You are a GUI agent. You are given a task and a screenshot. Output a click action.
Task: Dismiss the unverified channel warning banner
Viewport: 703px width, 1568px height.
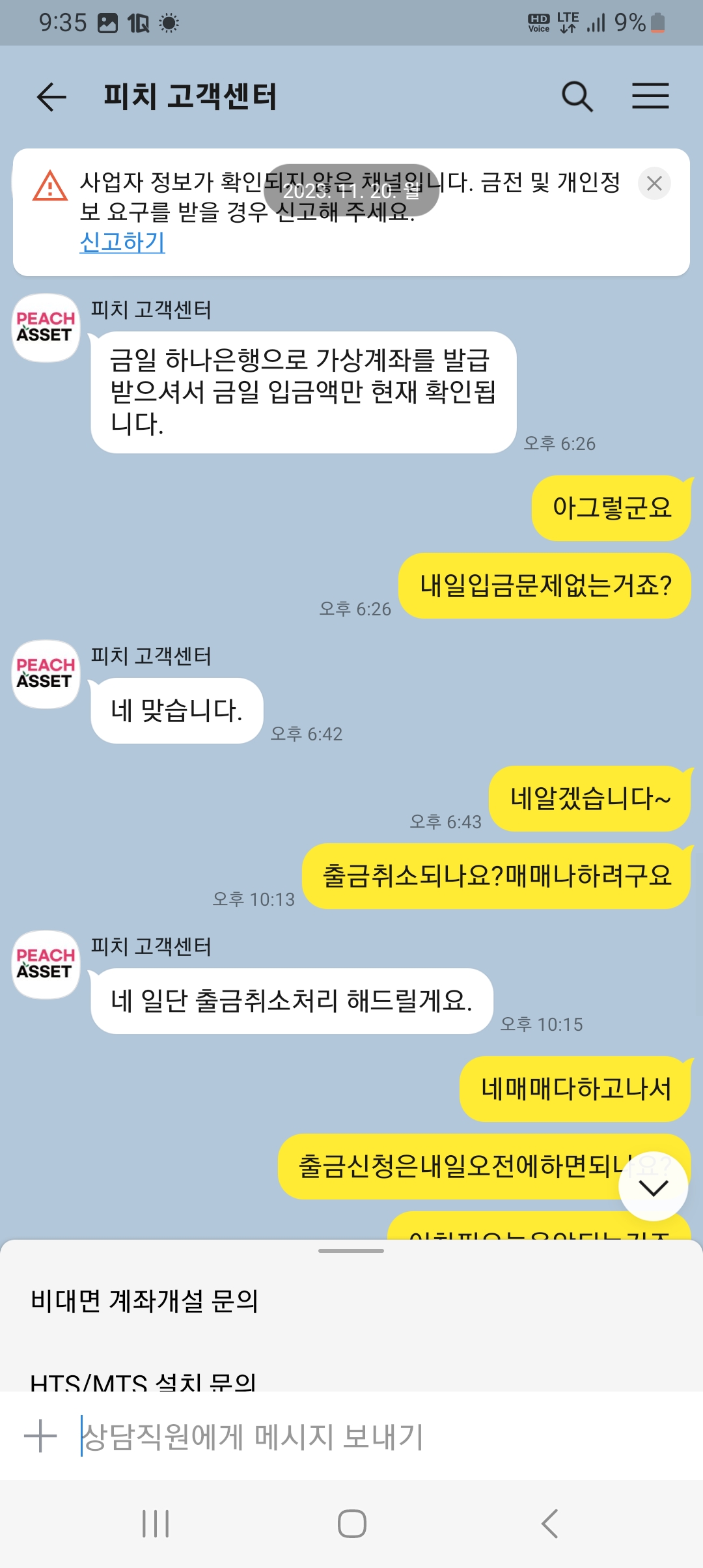[654, 184]
